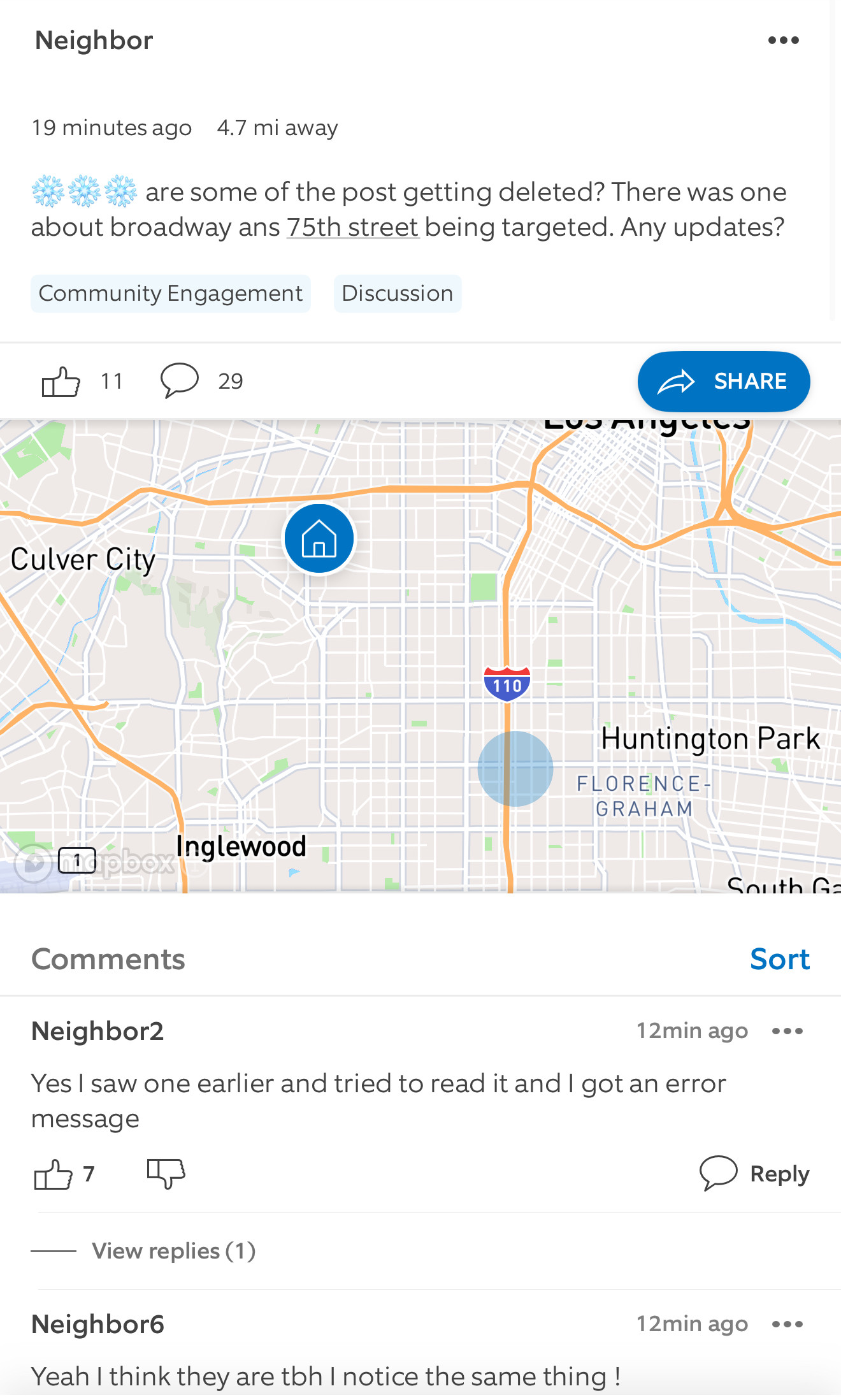Image resolution: width=841 pixels, height=1400 pixels.
Task: Like the post with the thumbs-up icon
Action: 61,382
